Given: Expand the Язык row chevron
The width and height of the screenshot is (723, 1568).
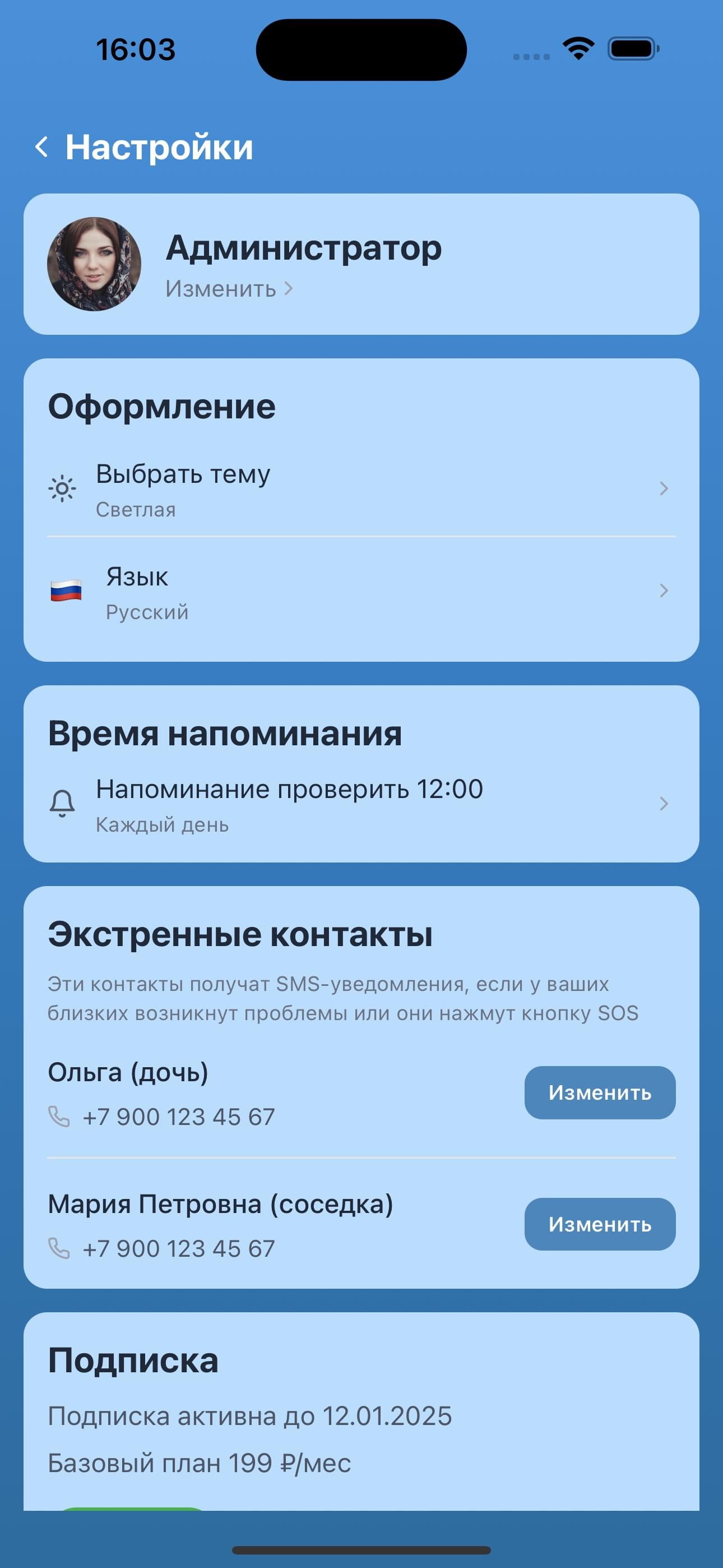Looking at the screenshot, I should [664, 591].
